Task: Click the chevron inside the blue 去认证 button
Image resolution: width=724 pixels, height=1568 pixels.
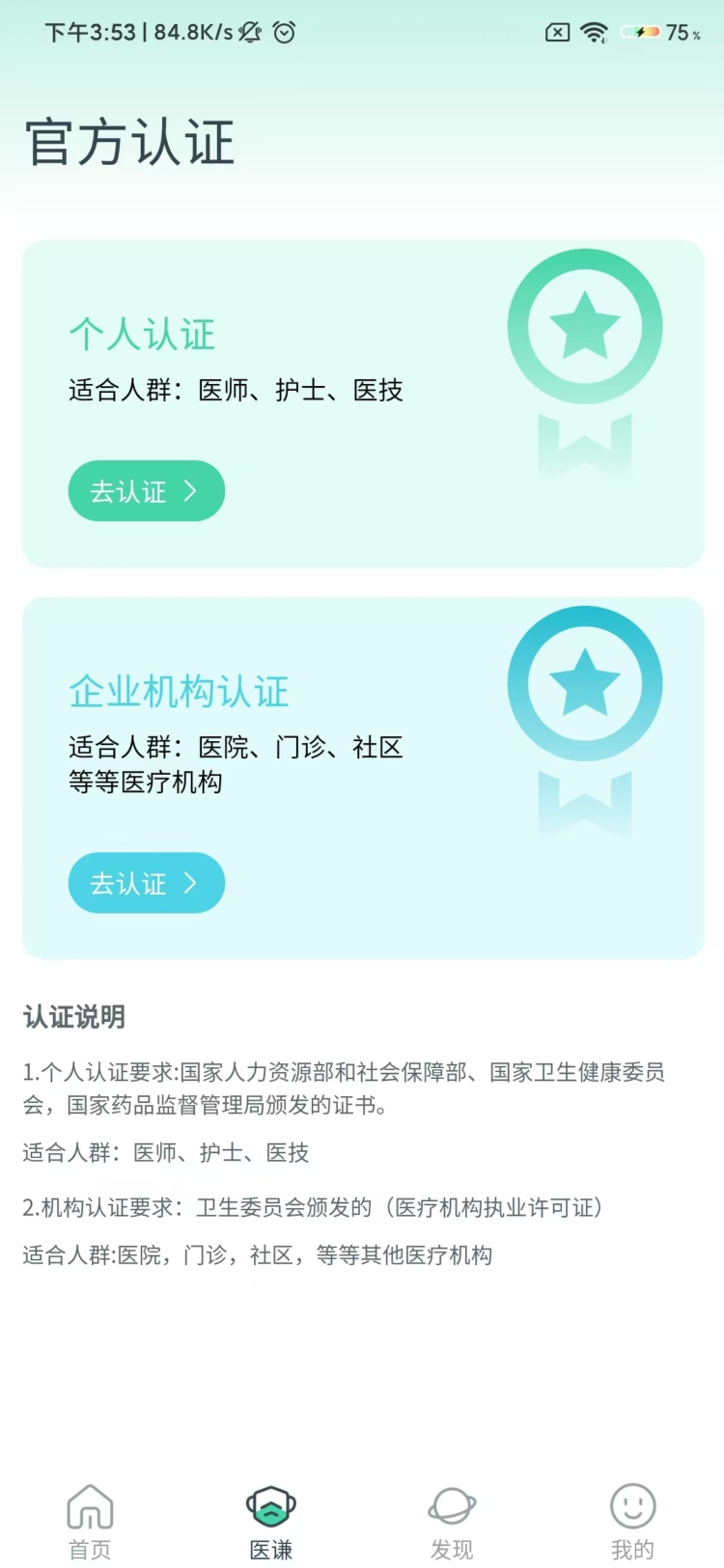Action: [x=191, y=883]
